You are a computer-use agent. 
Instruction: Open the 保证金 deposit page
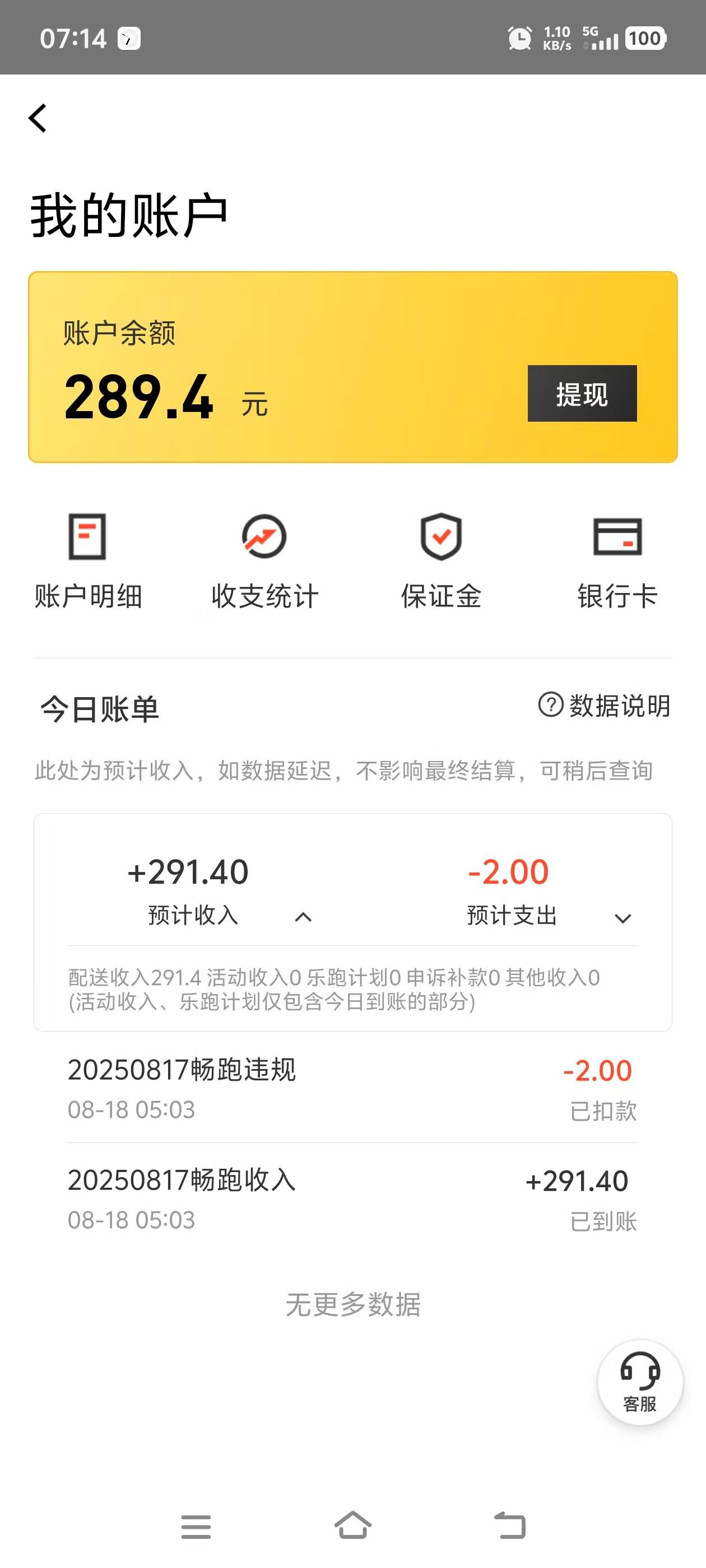(441, 561)
